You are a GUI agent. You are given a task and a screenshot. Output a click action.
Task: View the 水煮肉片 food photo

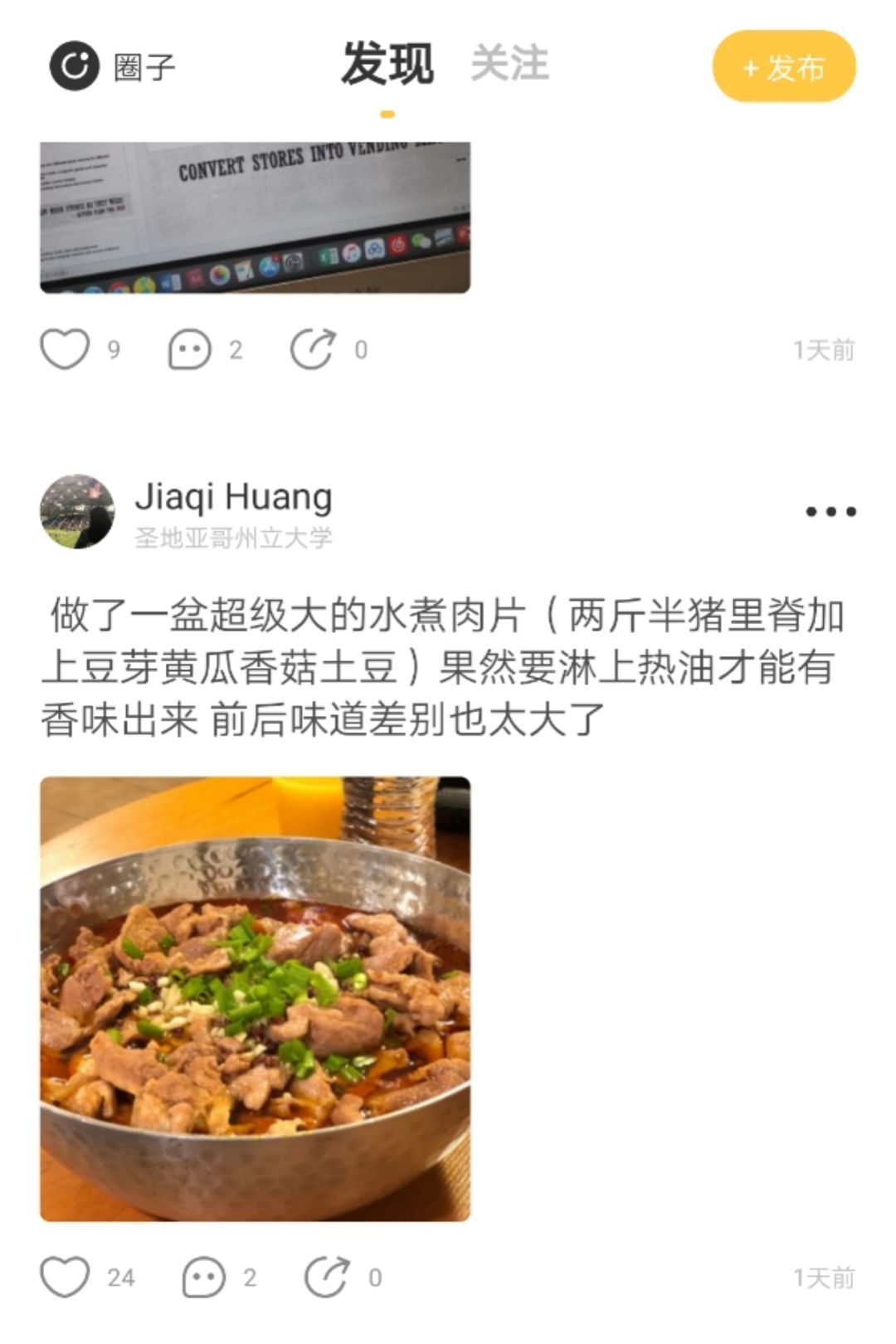[x=256, y=999]
